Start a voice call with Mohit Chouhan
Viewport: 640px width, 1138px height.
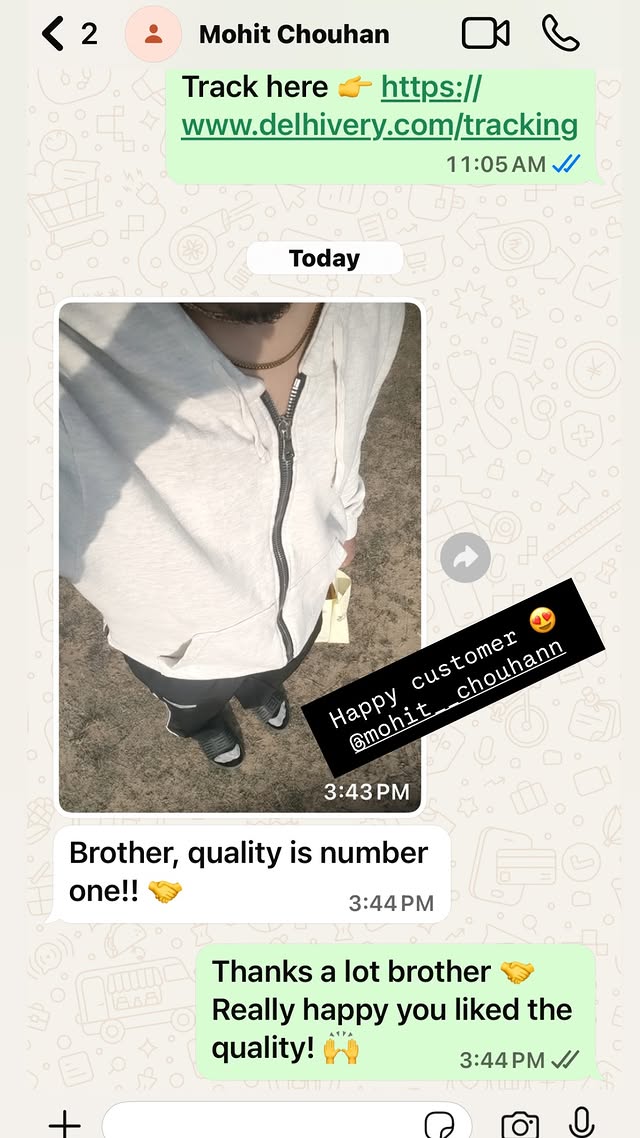point(560,34)
